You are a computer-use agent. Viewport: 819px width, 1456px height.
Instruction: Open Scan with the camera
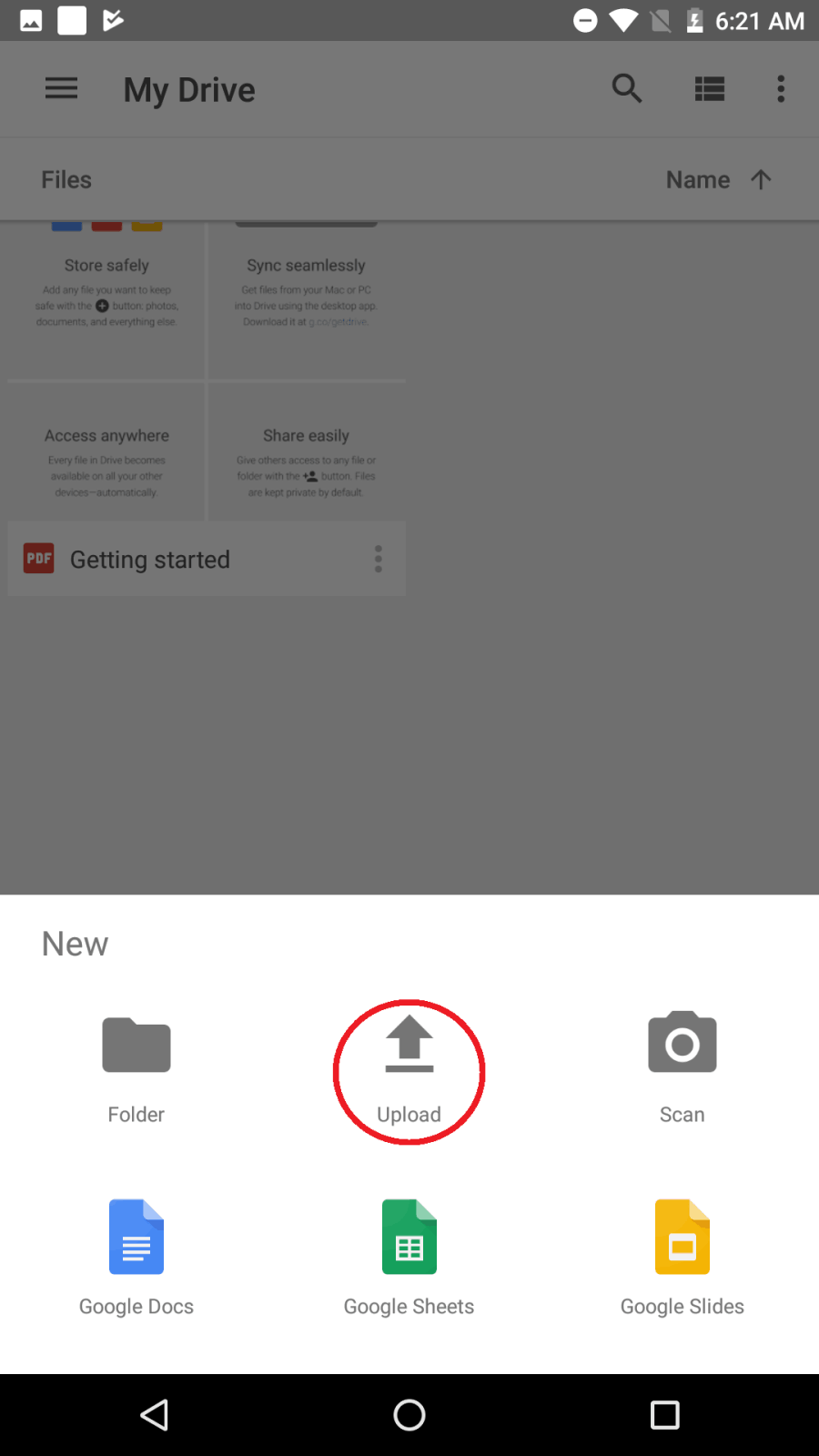pos(682,1067)
